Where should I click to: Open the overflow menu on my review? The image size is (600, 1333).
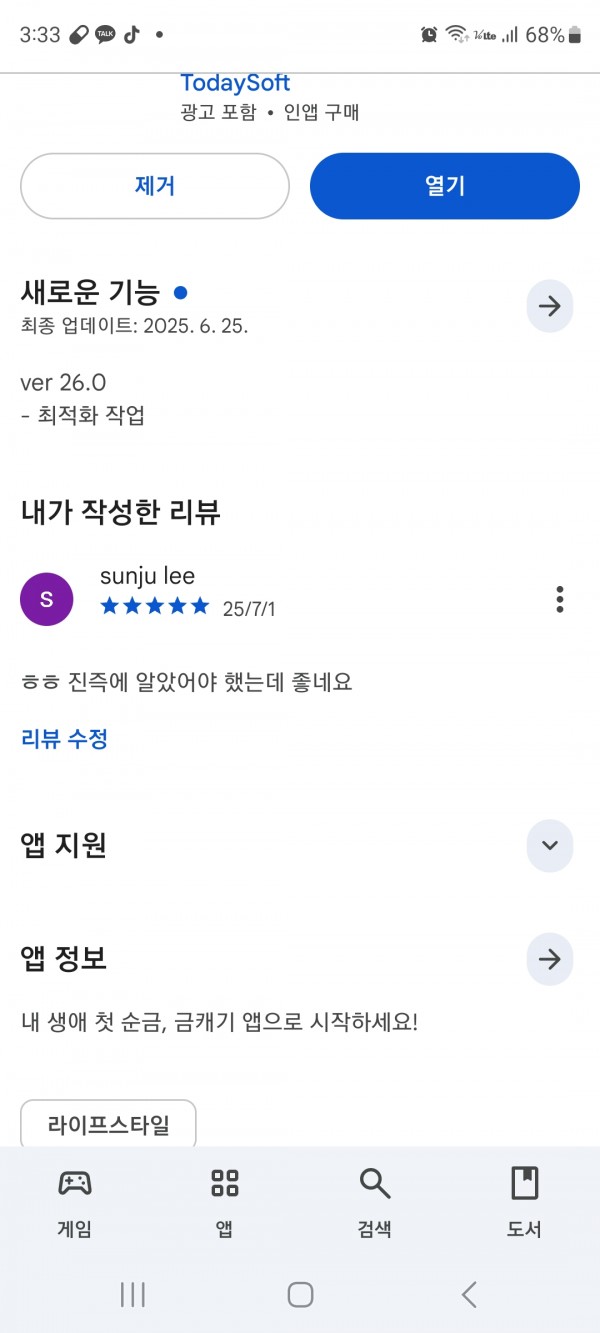tap(559, 600)
